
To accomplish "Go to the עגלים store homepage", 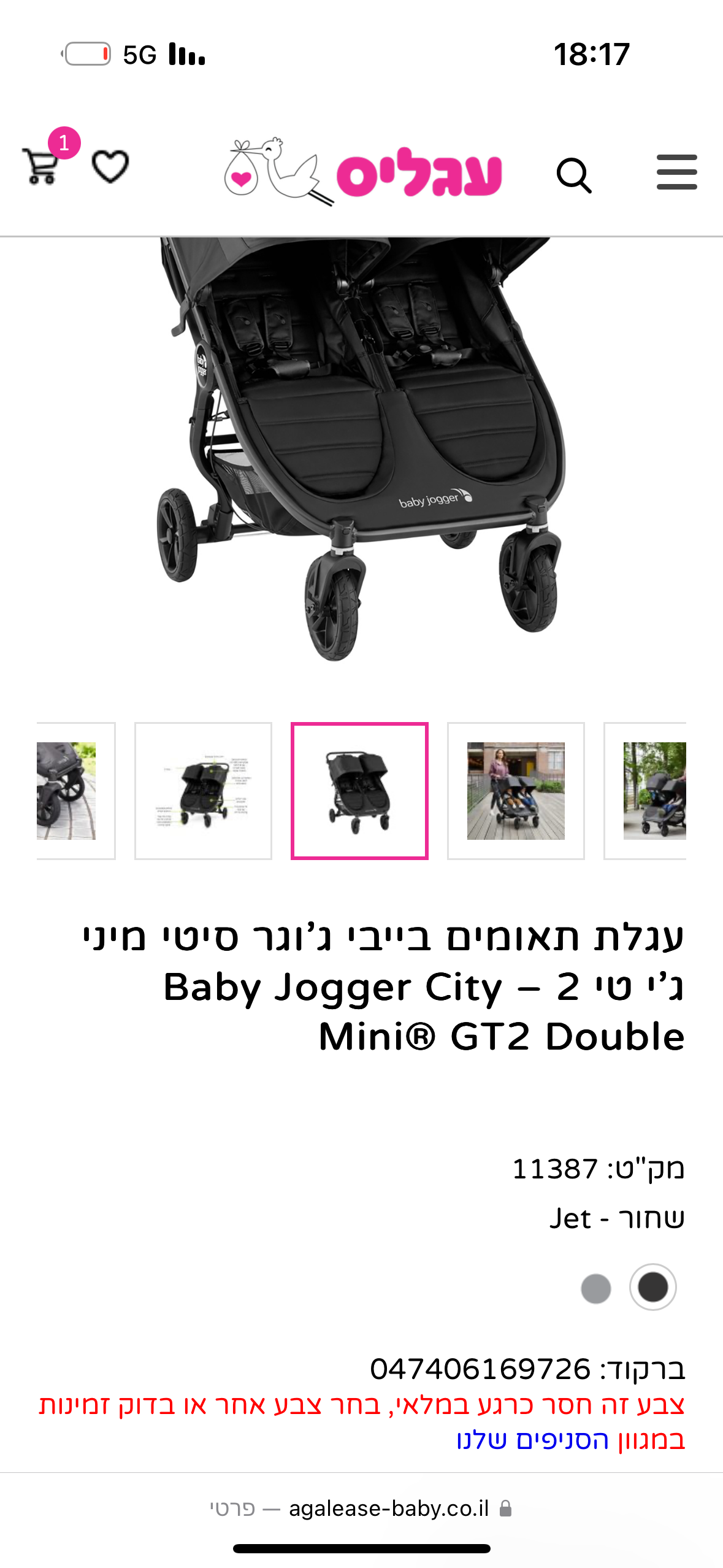I will [x=363, y=172].
